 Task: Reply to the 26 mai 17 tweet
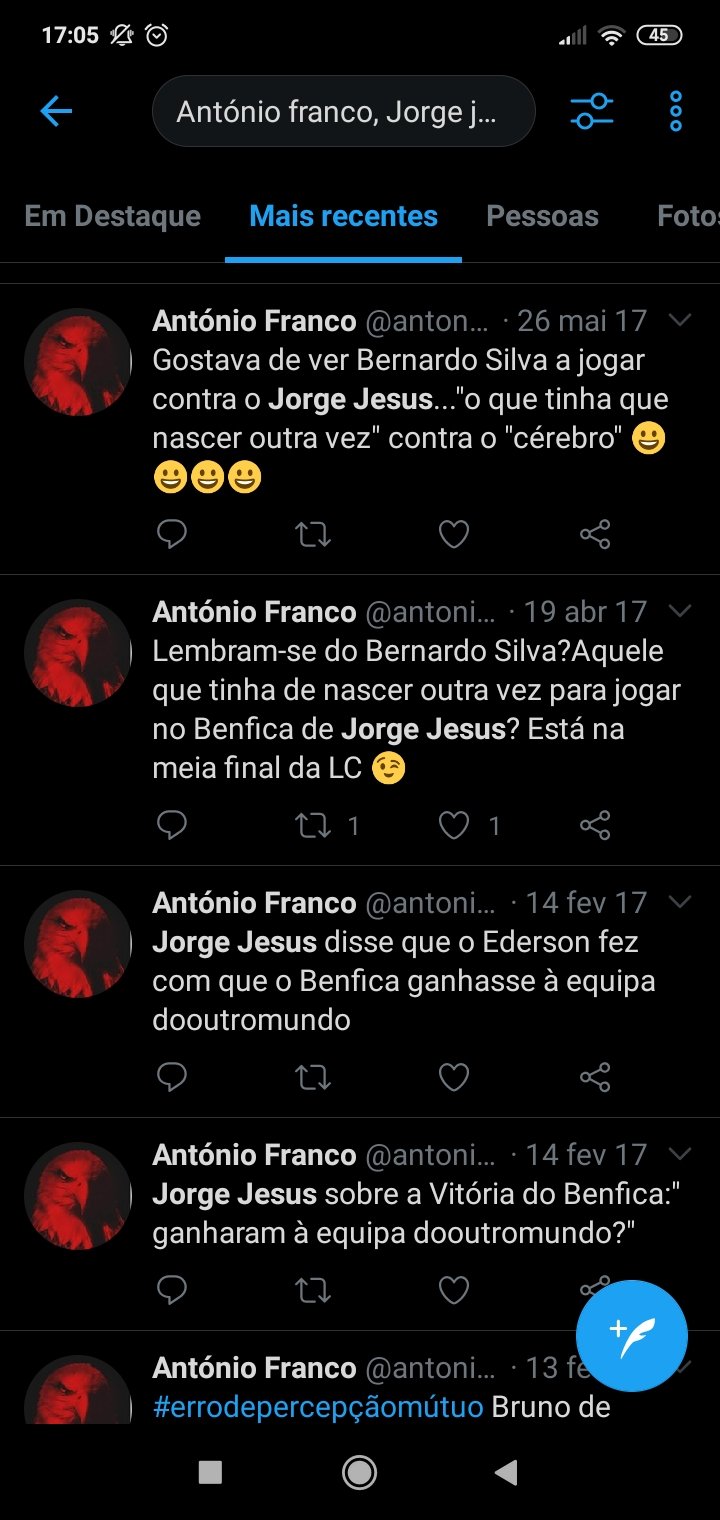click(172, 534)
